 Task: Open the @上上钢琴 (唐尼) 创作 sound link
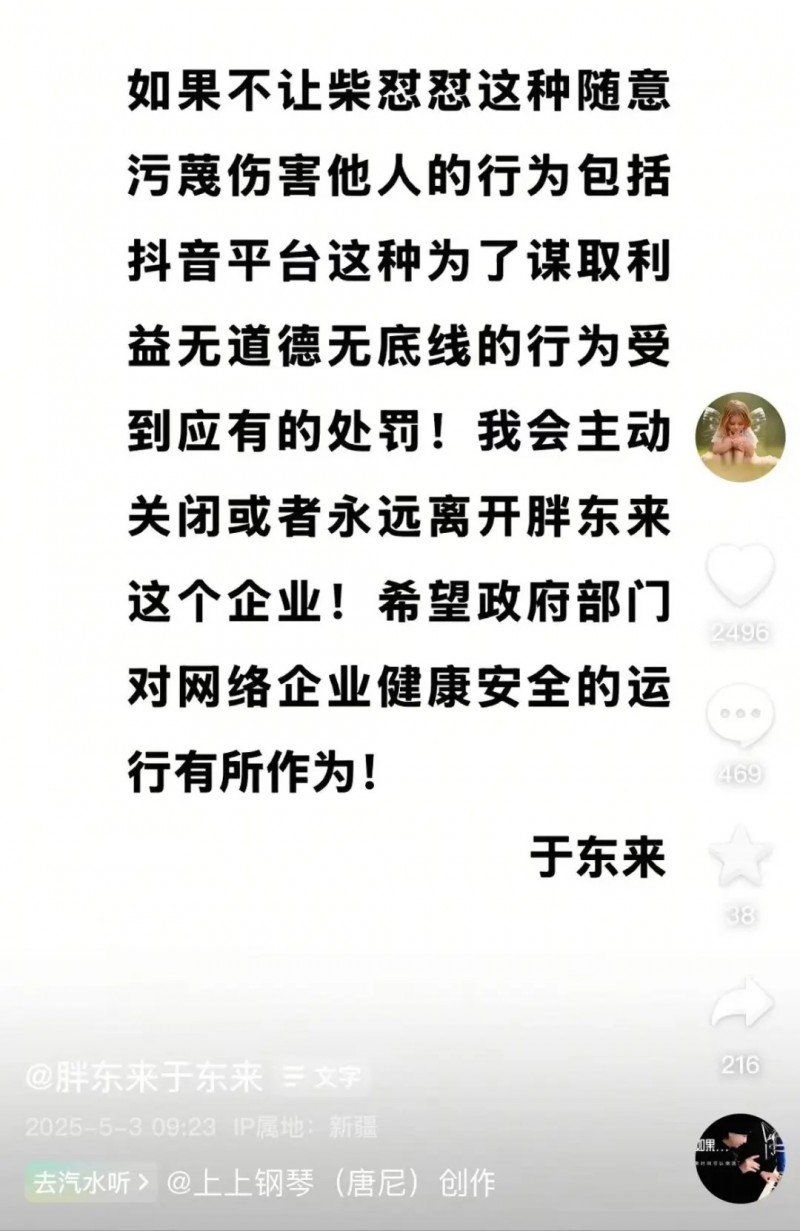click(x=330, y=1182)
